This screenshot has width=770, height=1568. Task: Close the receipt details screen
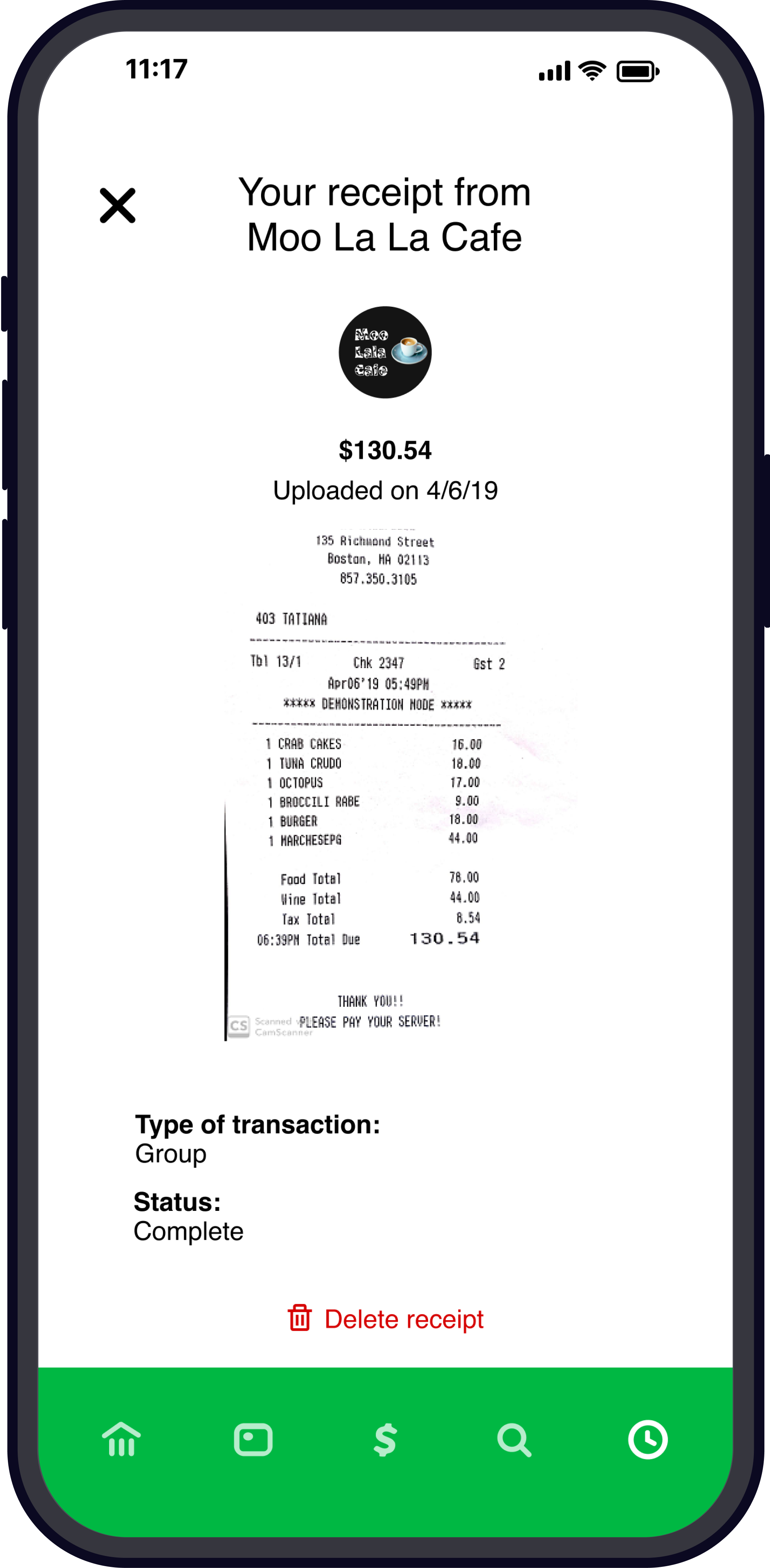click(118, 206)
